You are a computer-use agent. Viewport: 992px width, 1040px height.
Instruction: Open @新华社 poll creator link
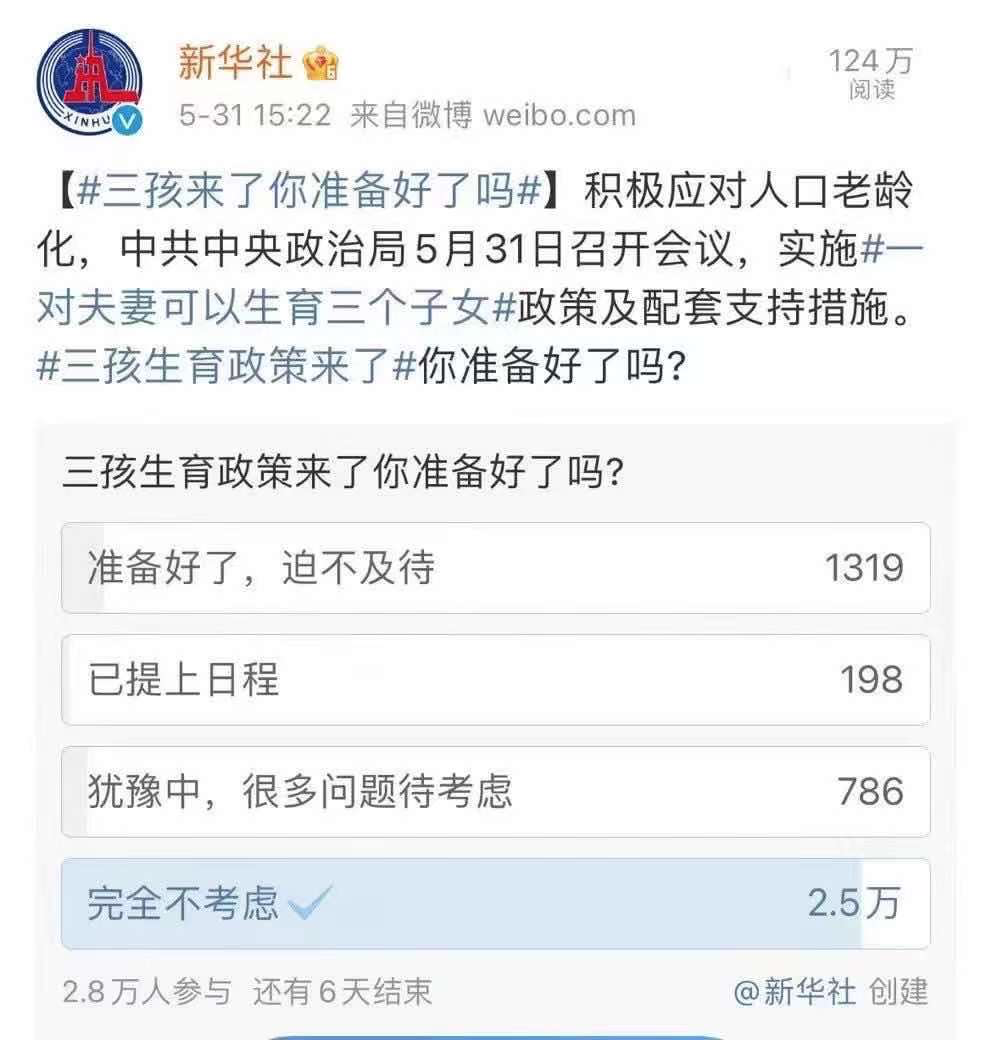pyautogui.click(x=794, y=991)
